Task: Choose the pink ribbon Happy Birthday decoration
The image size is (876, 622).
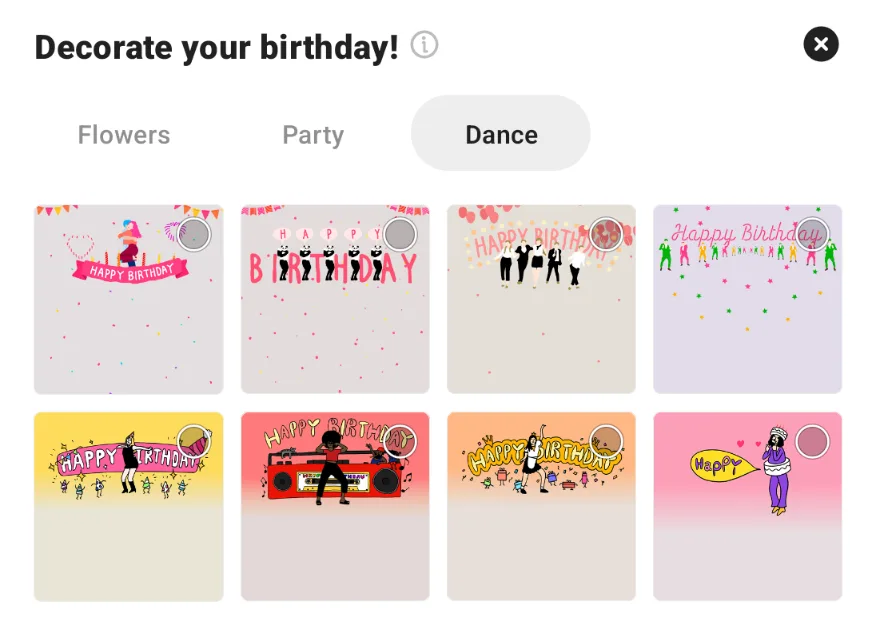Action: click(129, 300)
